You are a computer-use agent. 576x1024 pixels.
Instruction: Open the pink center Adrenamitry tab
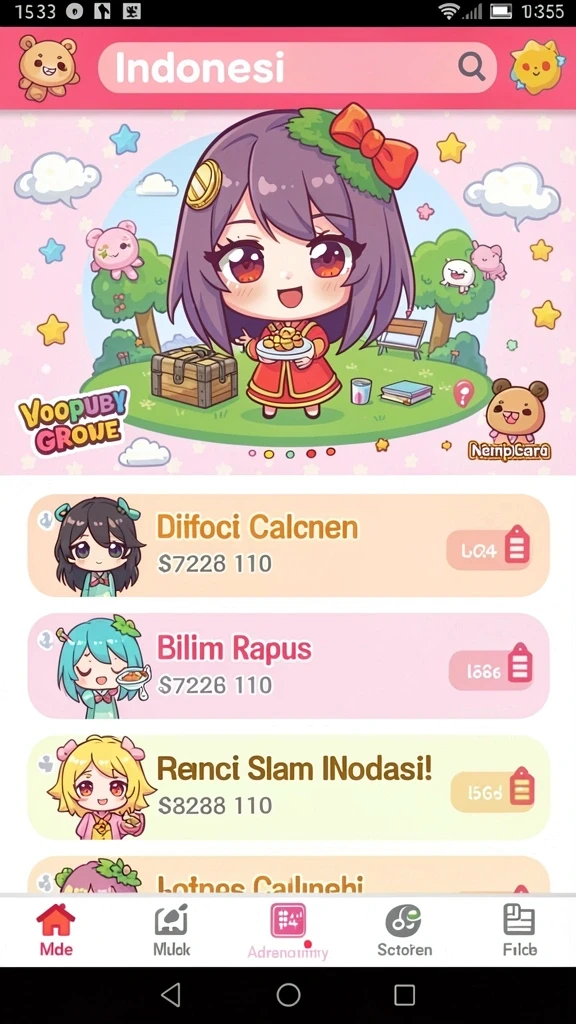(x=288, y=931)
